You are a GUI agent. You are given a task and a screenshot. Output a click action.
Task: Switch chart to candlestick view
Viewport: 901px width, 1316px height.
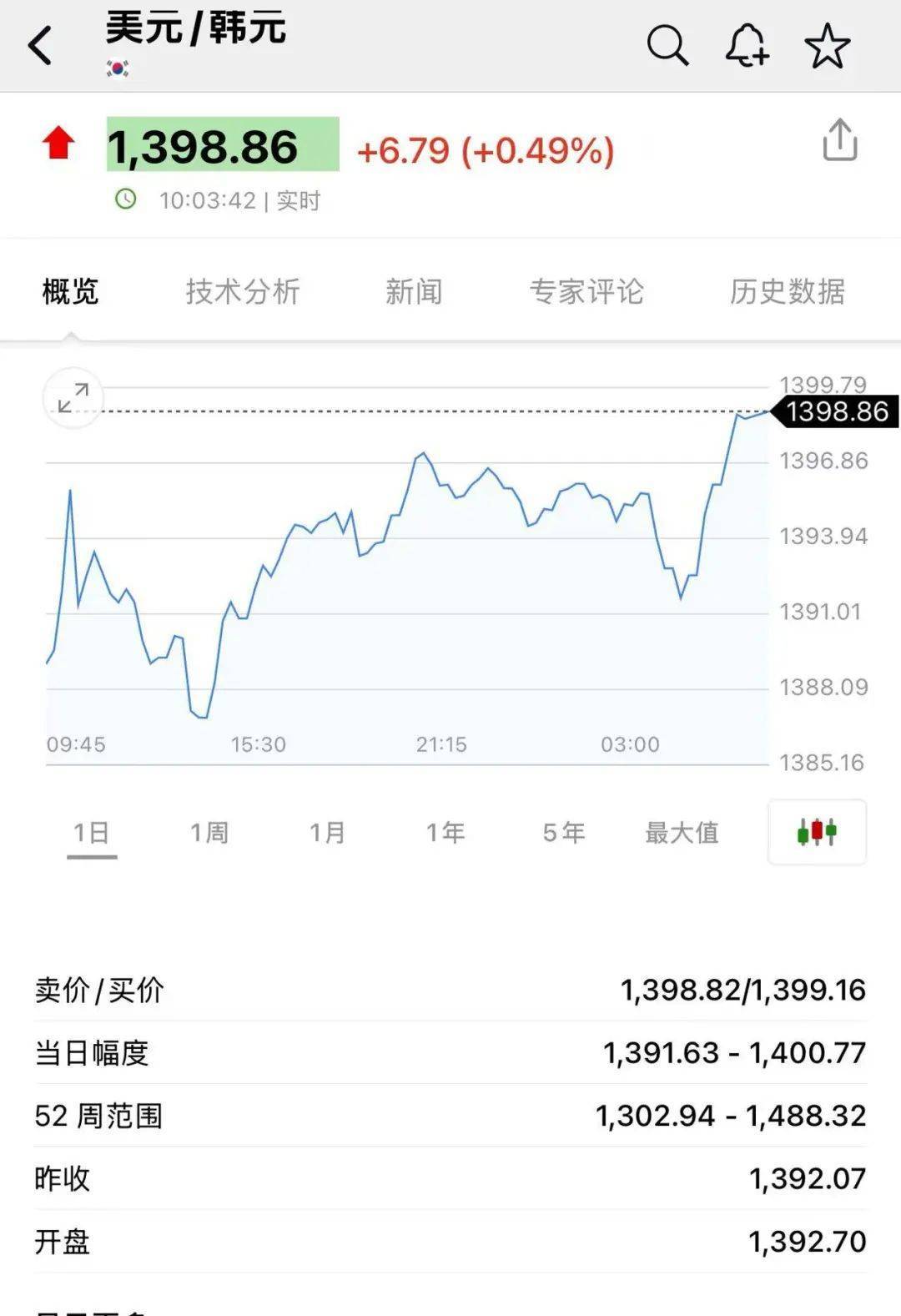coord(816,831)
